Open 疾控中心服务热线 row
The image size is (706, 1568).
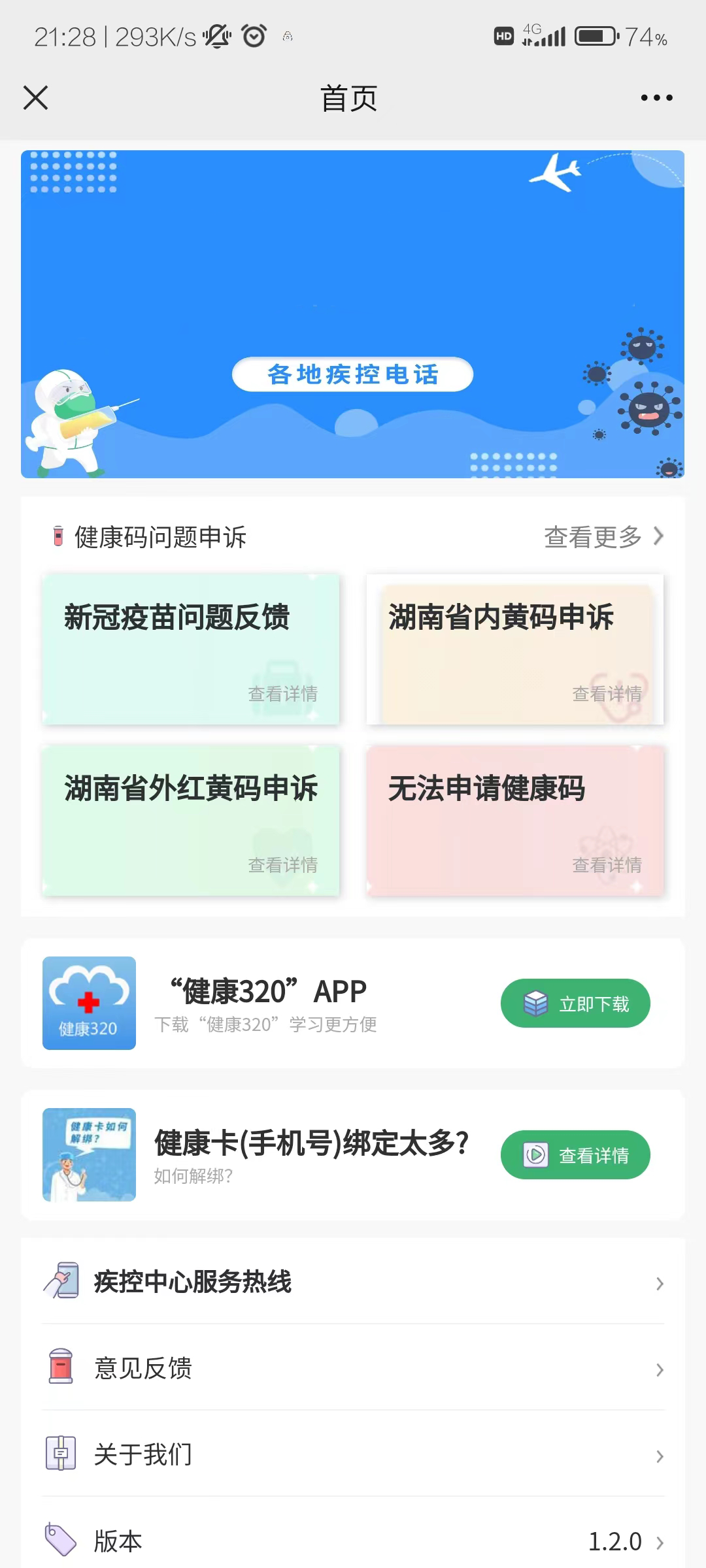[x=353, y=1282]
